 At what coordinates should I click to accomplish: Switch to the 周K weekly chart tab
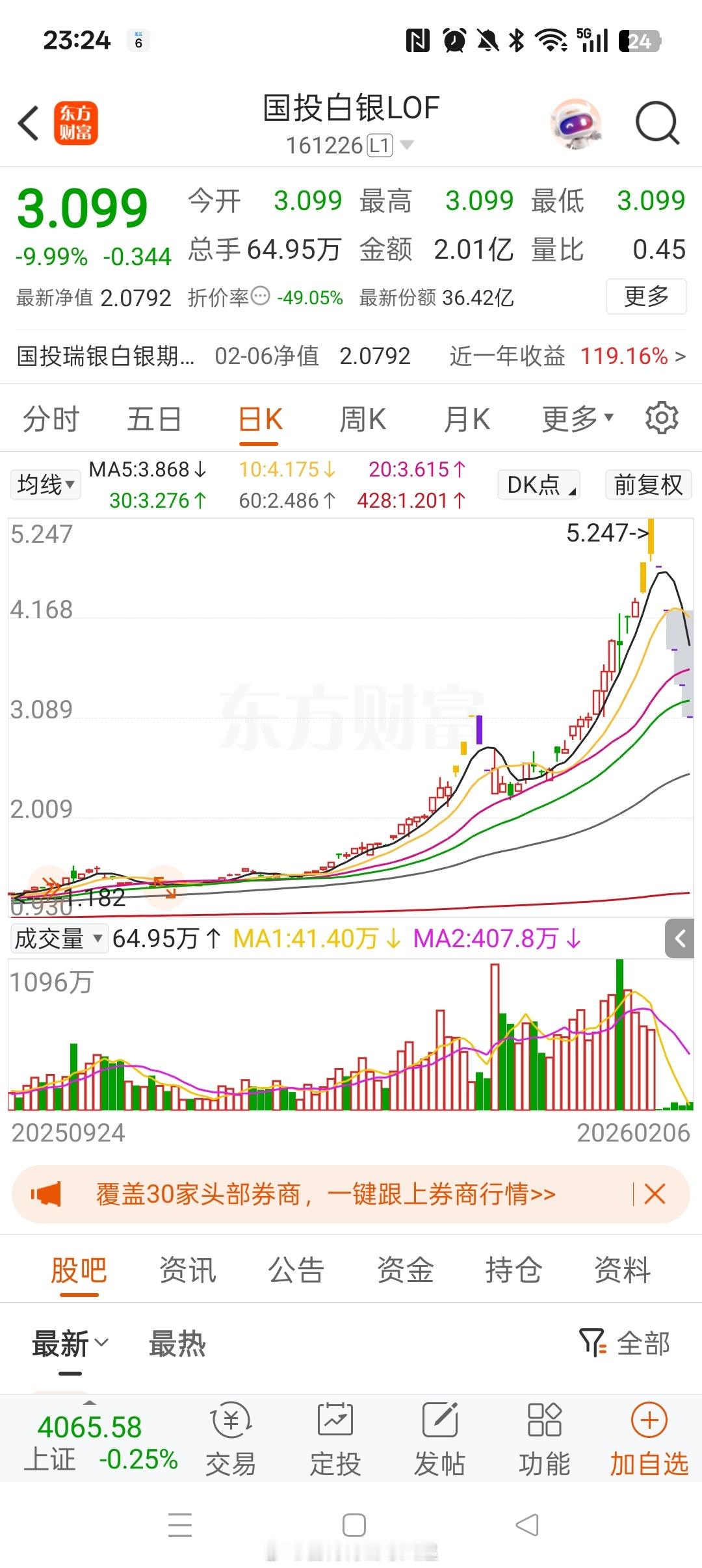click(x=362, y=418)
